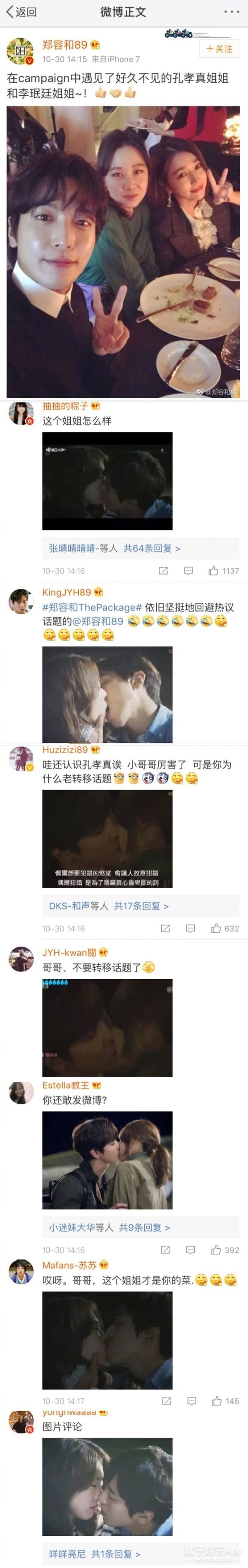The height and width of the screenshot is (1568, 248).
Task: Open 抽抽的粽子's profile name
Action: [x=65, y=406]
